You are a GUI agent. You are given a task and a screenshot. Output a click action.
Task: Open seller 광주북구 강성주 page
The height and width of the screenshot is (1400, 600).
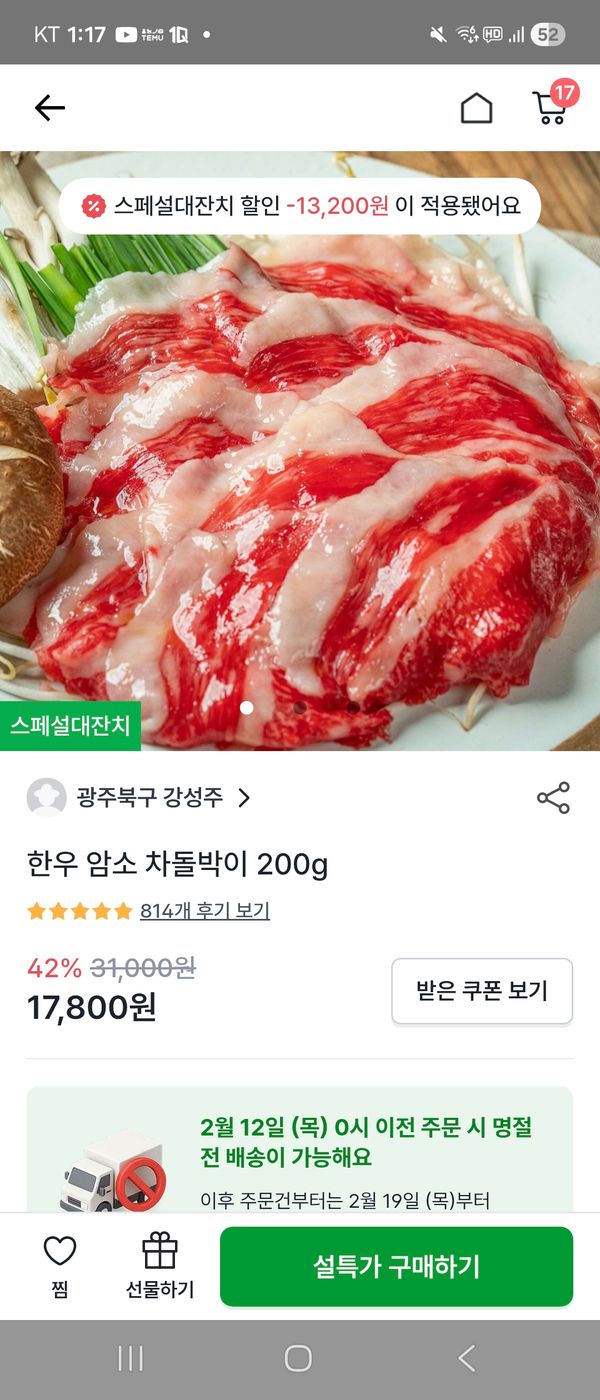click(150, 797)
